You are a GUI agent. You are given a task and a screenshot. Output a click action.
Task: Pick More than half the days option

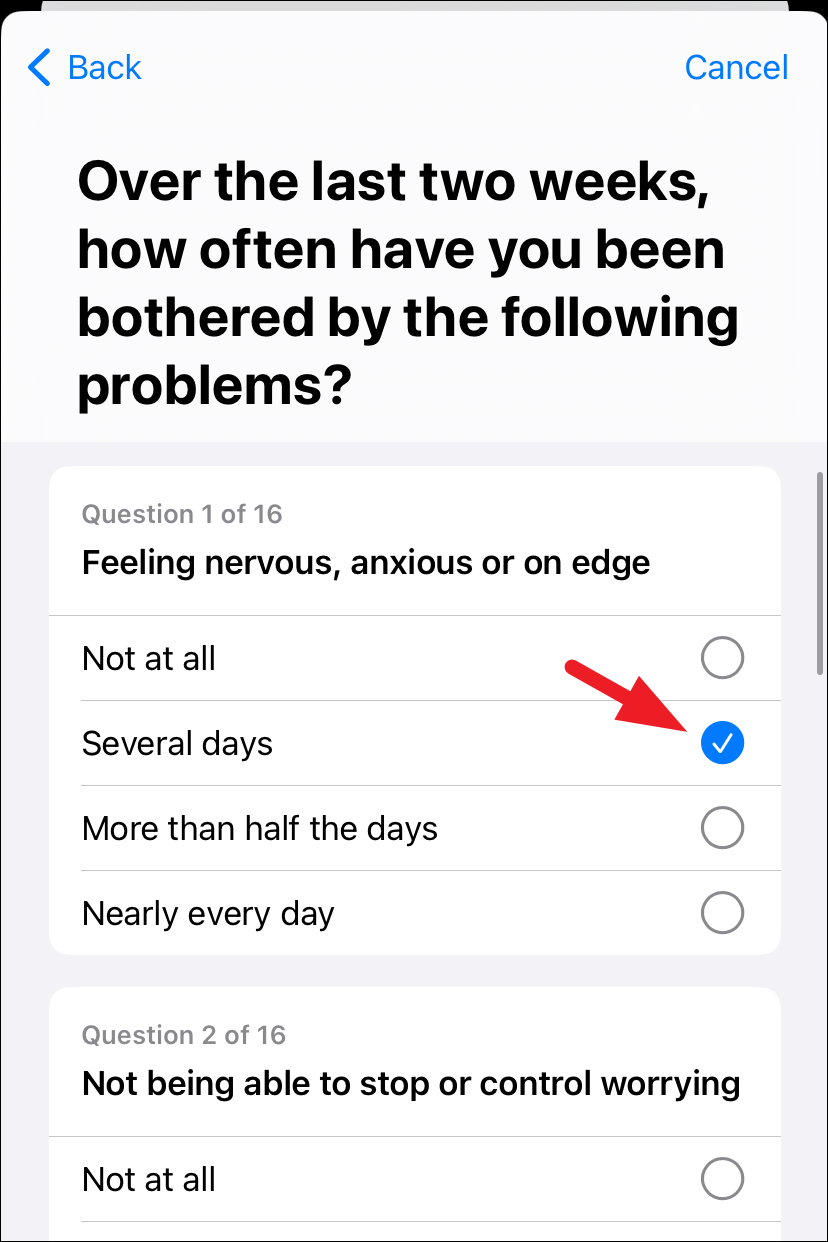point(721,828)
